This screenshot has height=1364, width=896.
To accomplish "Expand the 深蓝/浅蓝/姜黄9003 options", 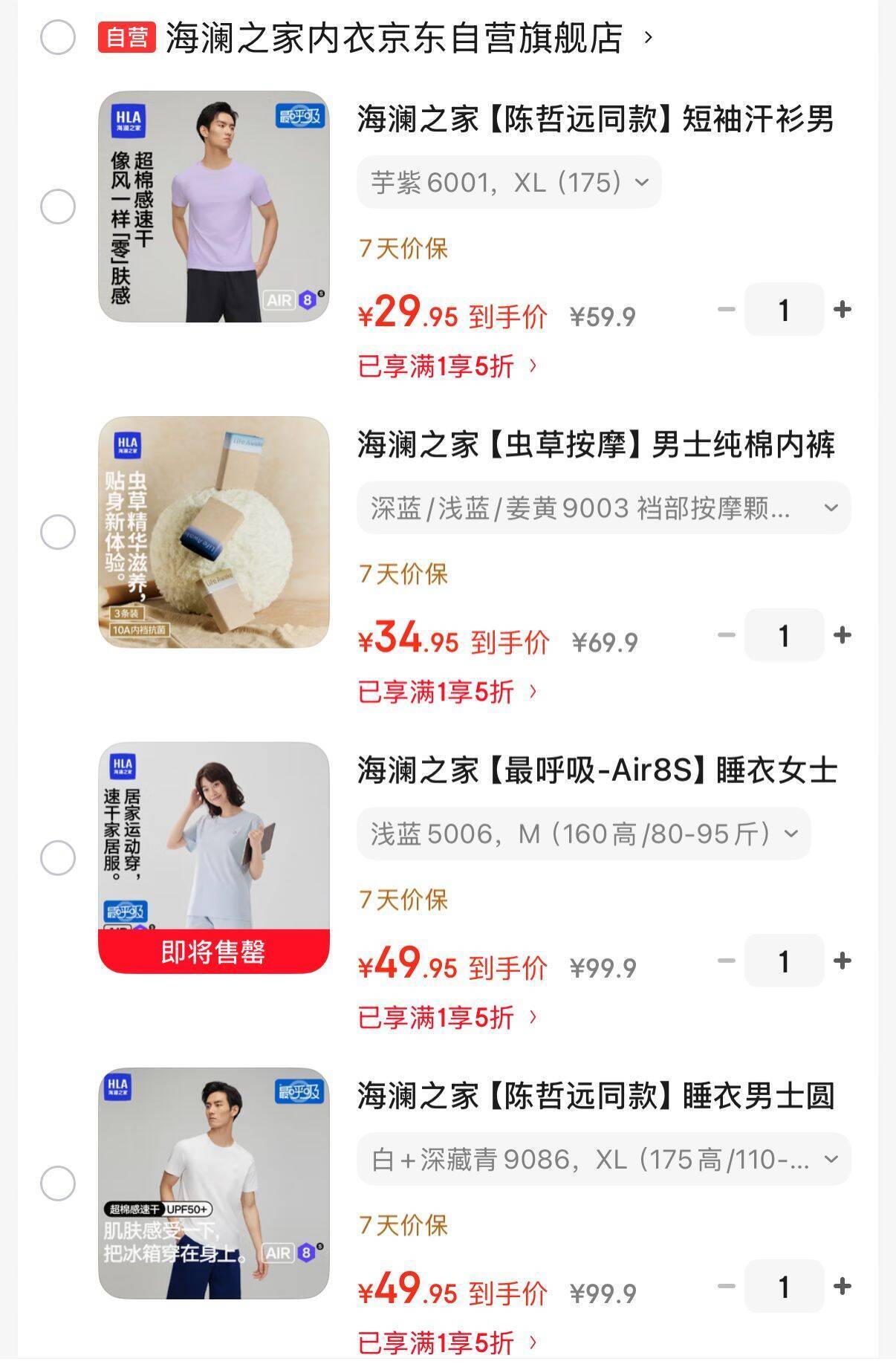I will coord(603,508).
